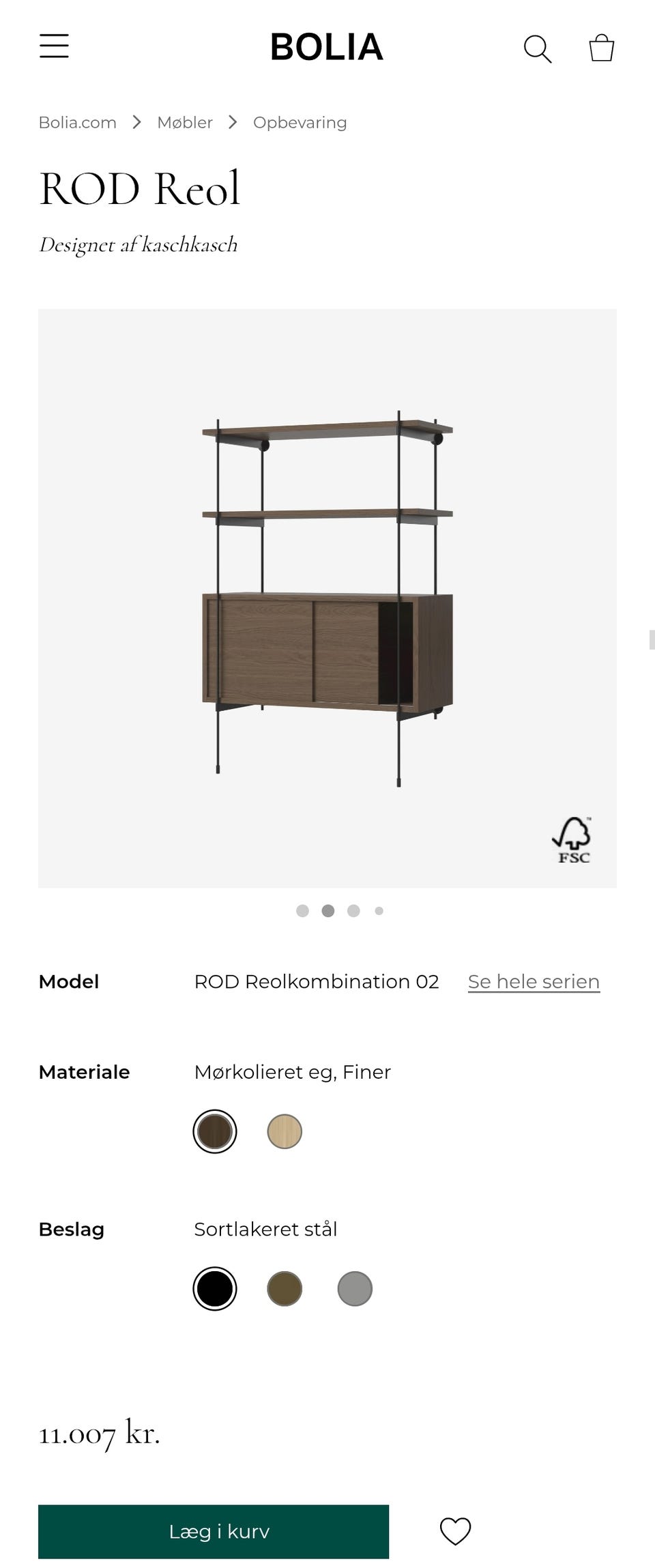
Task: Open the shopping bag
Action: 602,48
